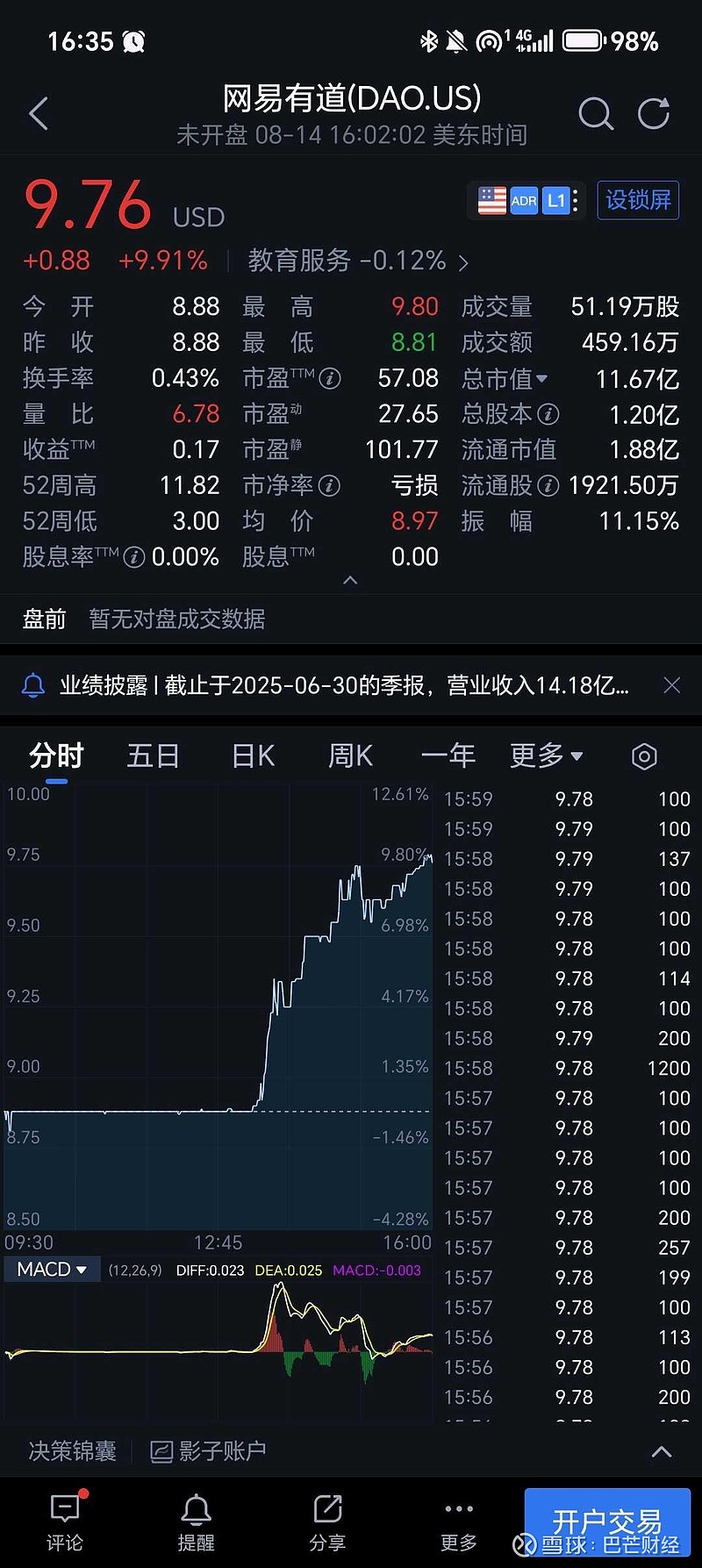Refresh the stock quote
Screen dimensions: 702x1568
tap(654, 113)
